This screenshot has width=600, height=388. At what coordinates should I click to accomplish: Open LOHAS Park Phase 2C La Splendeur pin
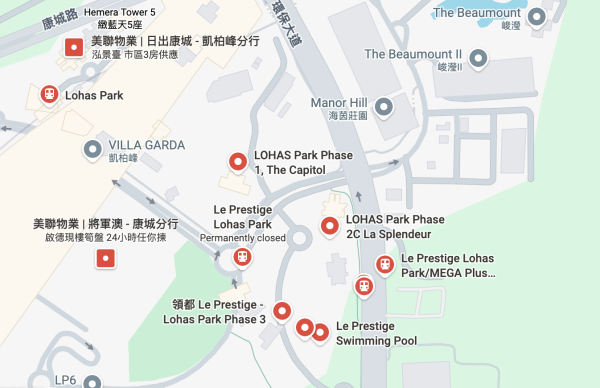329,226
